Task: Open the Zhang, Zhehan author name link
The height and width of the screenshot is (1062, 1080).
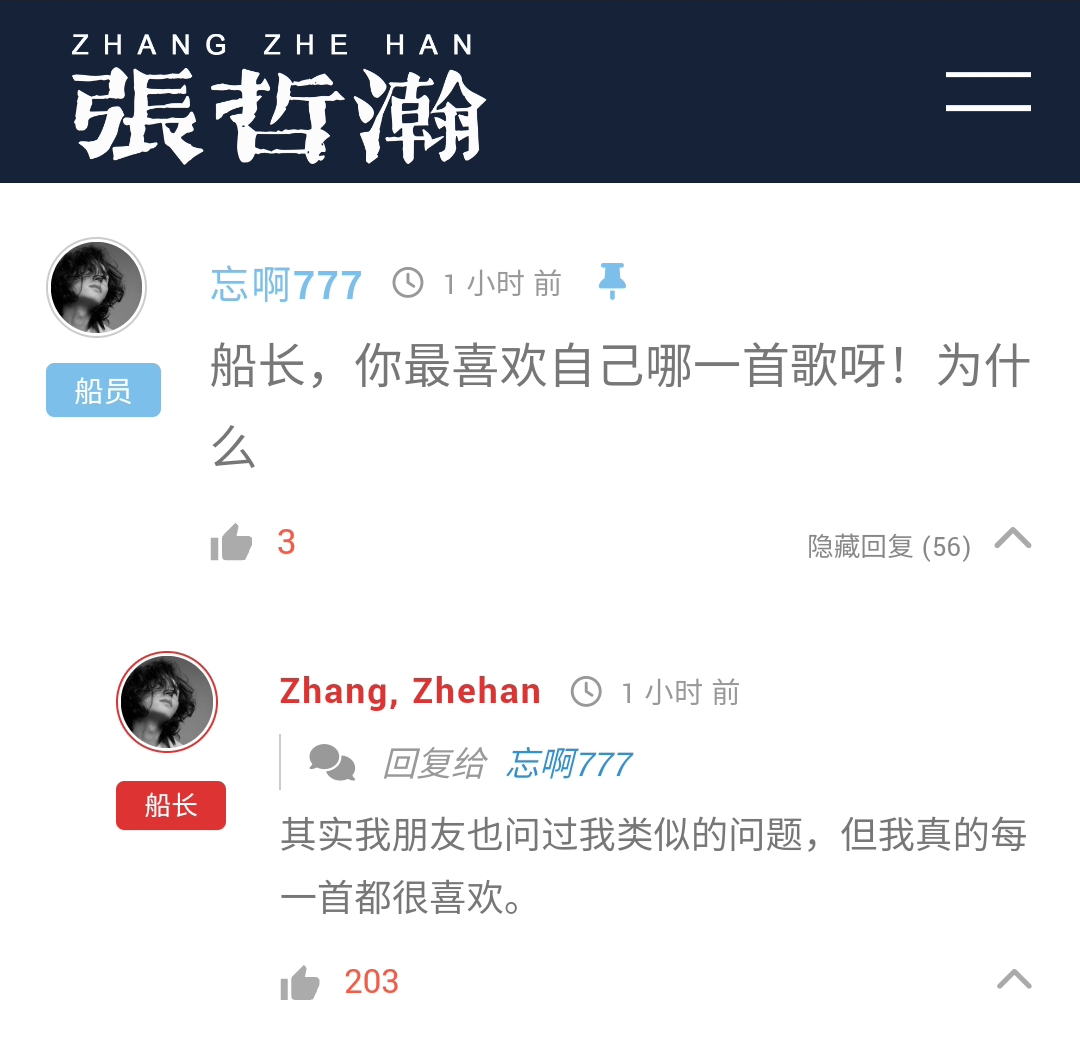Action: pos(410,692)
